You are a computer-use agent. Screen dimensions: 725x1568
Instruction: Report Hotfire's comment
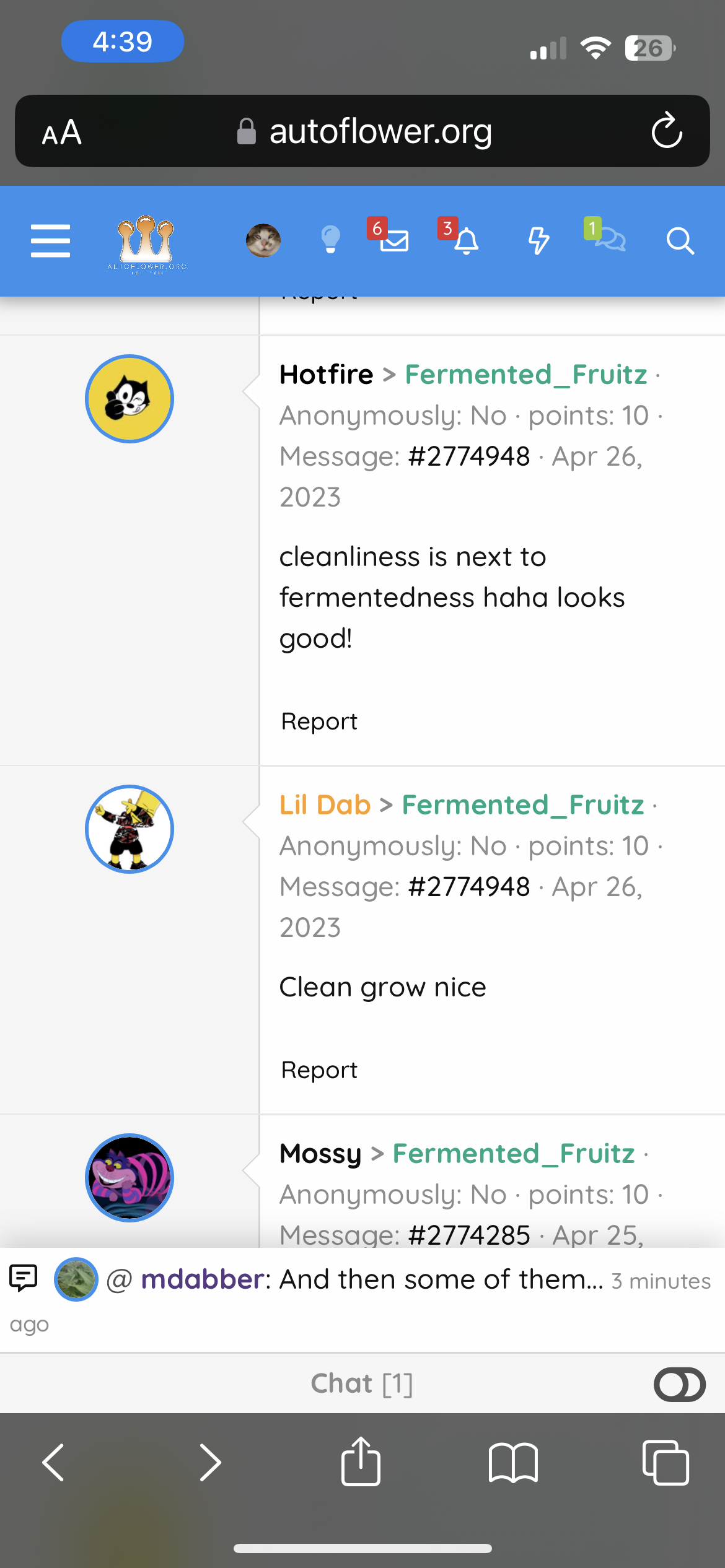coord(319,721)
